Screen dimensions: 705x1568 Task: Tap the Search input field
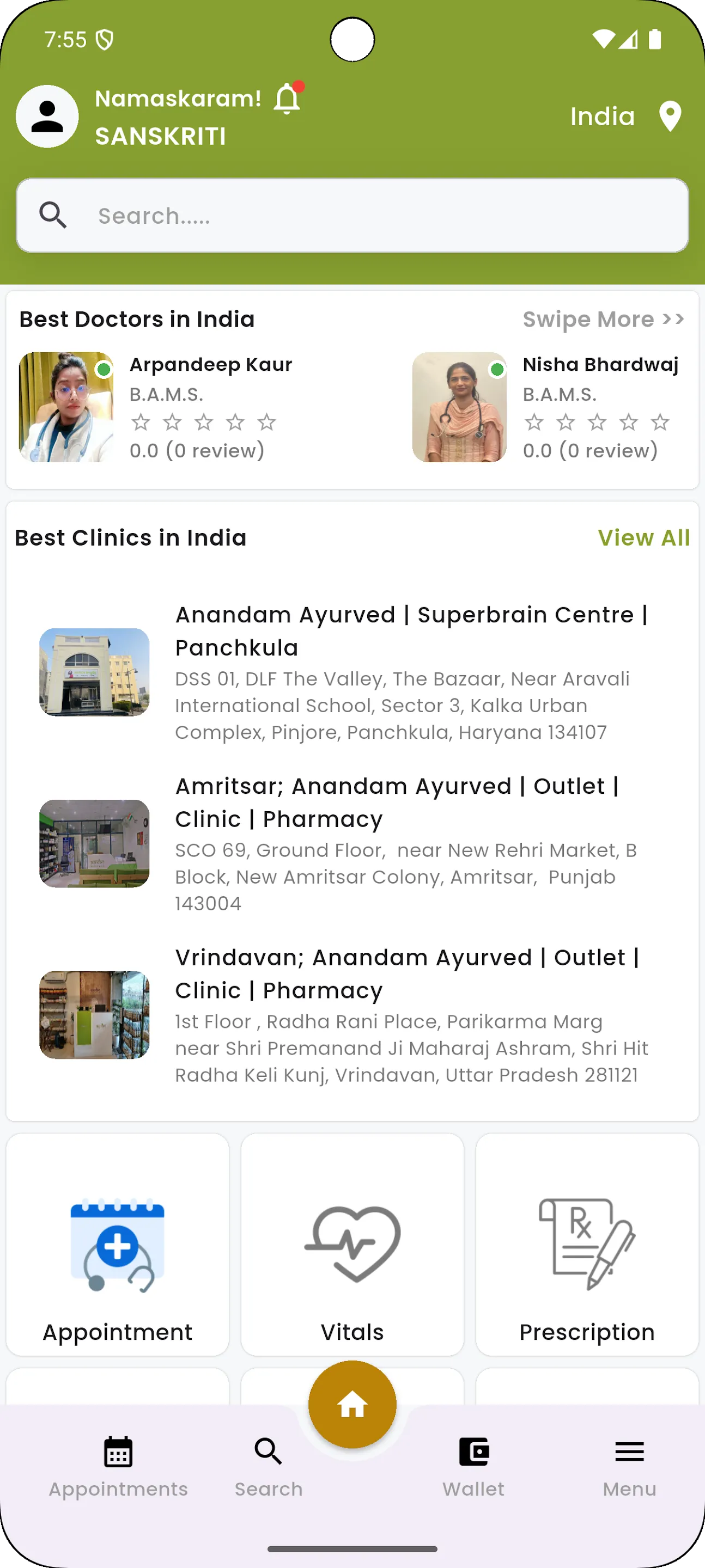(x=352, y=216)
